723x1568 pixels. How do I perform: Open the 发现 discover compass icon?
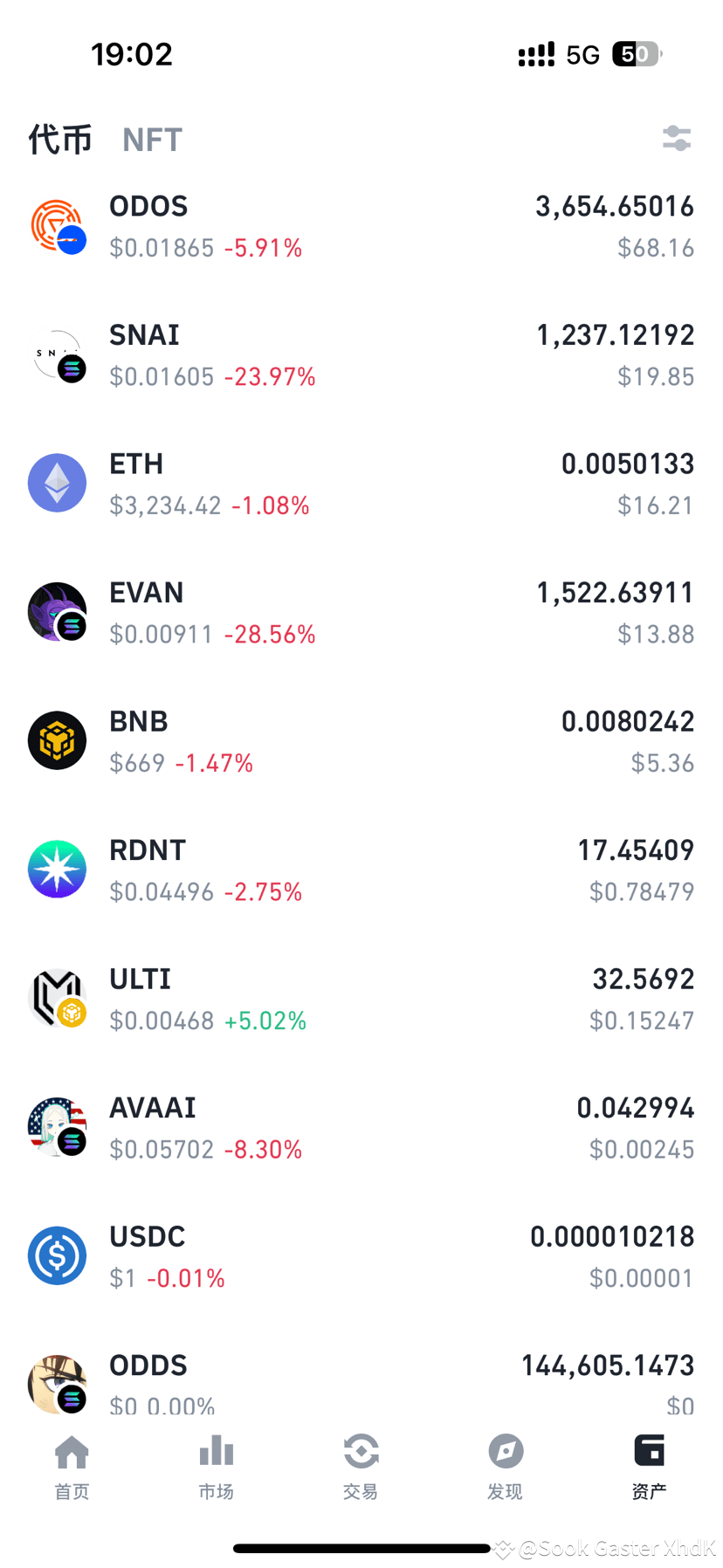[505, 1452]
